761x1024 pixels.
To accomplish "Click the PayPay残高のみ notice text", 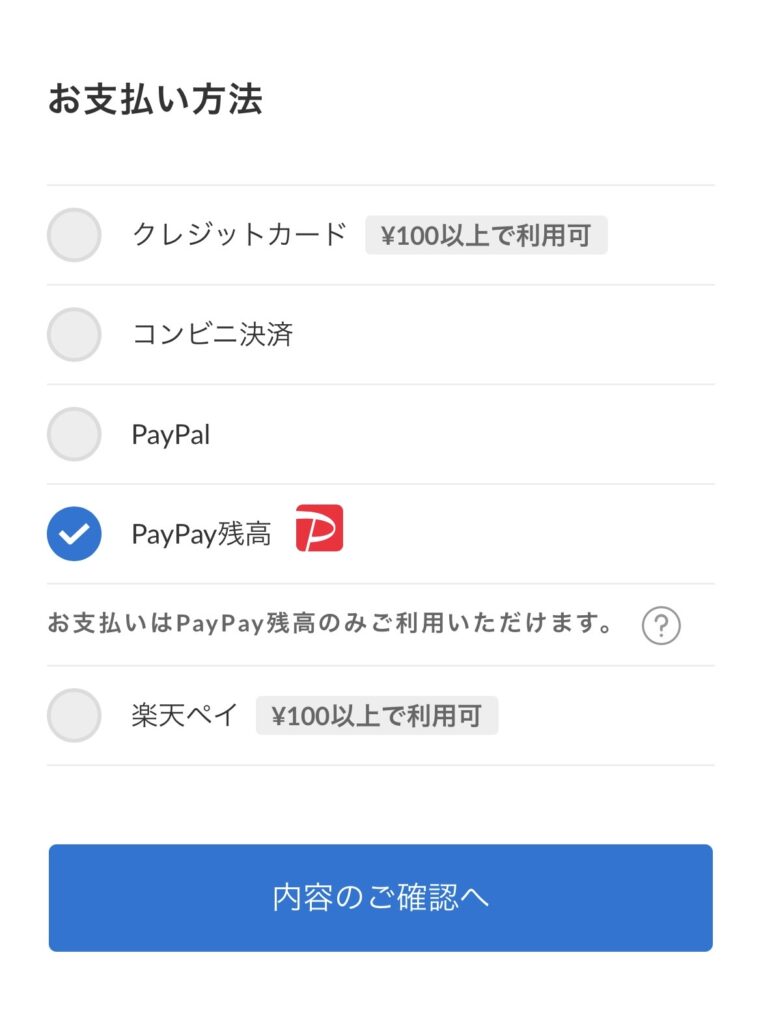I will pyautogui.click(x=330, y=623).
